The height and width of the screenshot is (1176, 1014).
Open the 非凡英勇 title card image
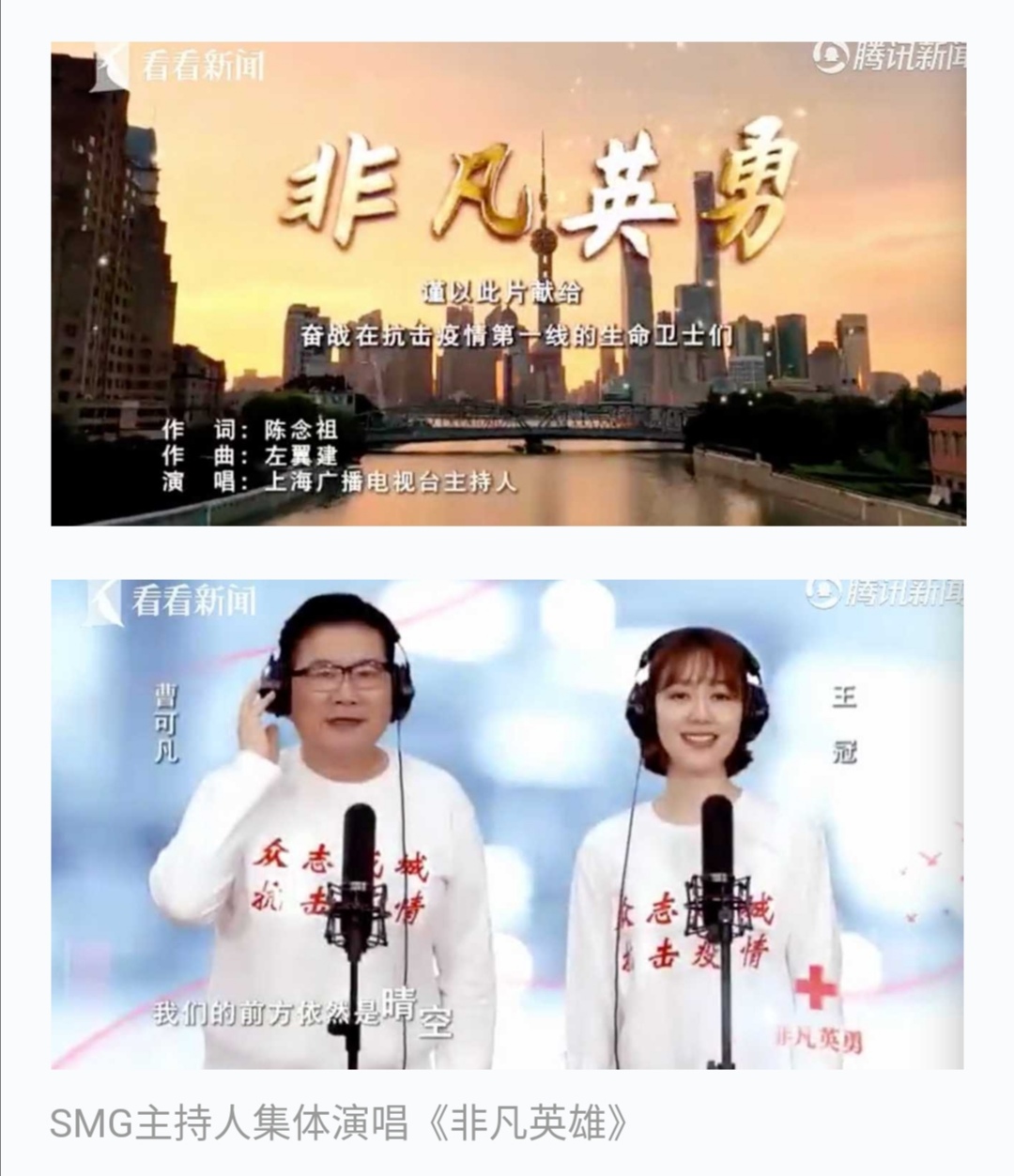click(508, 283)
